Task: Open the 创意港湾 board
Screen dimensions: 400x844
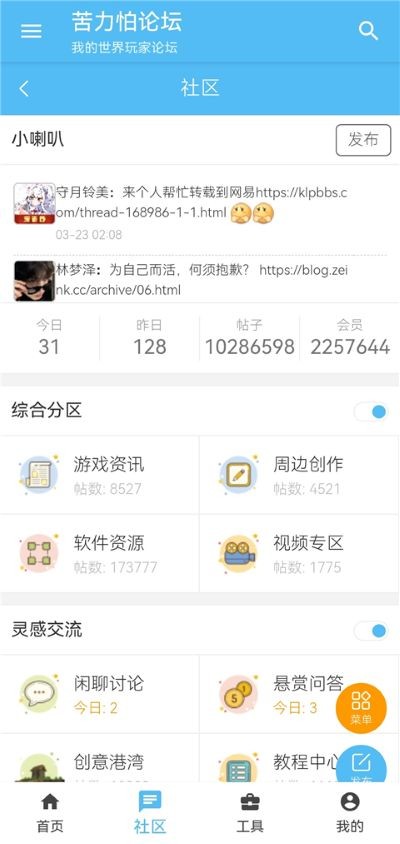Action: point(100,758)
